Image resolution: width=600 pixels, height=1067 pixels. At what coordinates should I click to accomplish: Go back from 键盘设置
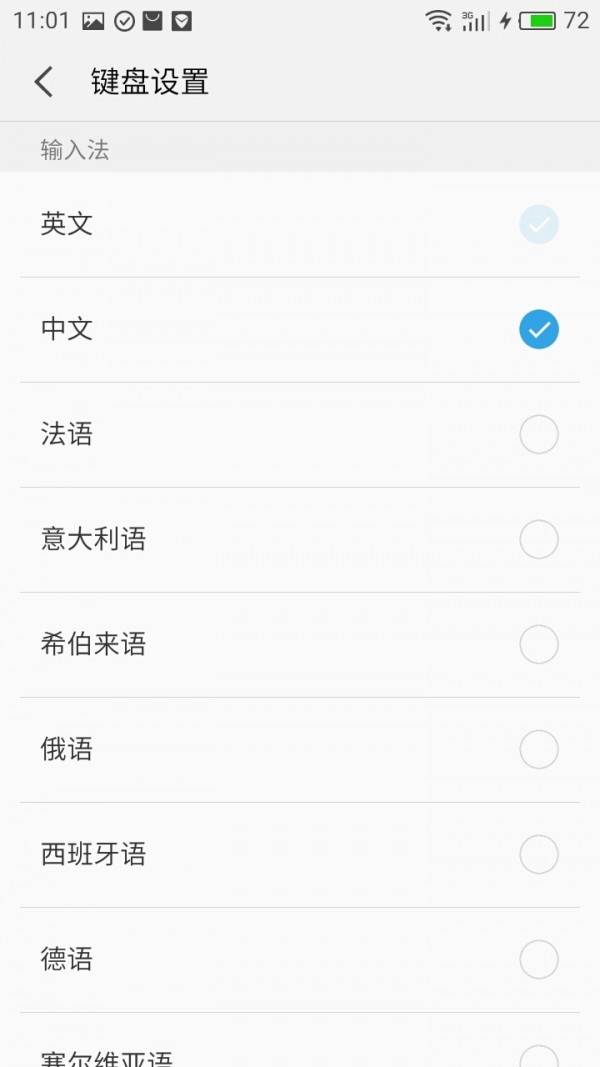[43, 82]
